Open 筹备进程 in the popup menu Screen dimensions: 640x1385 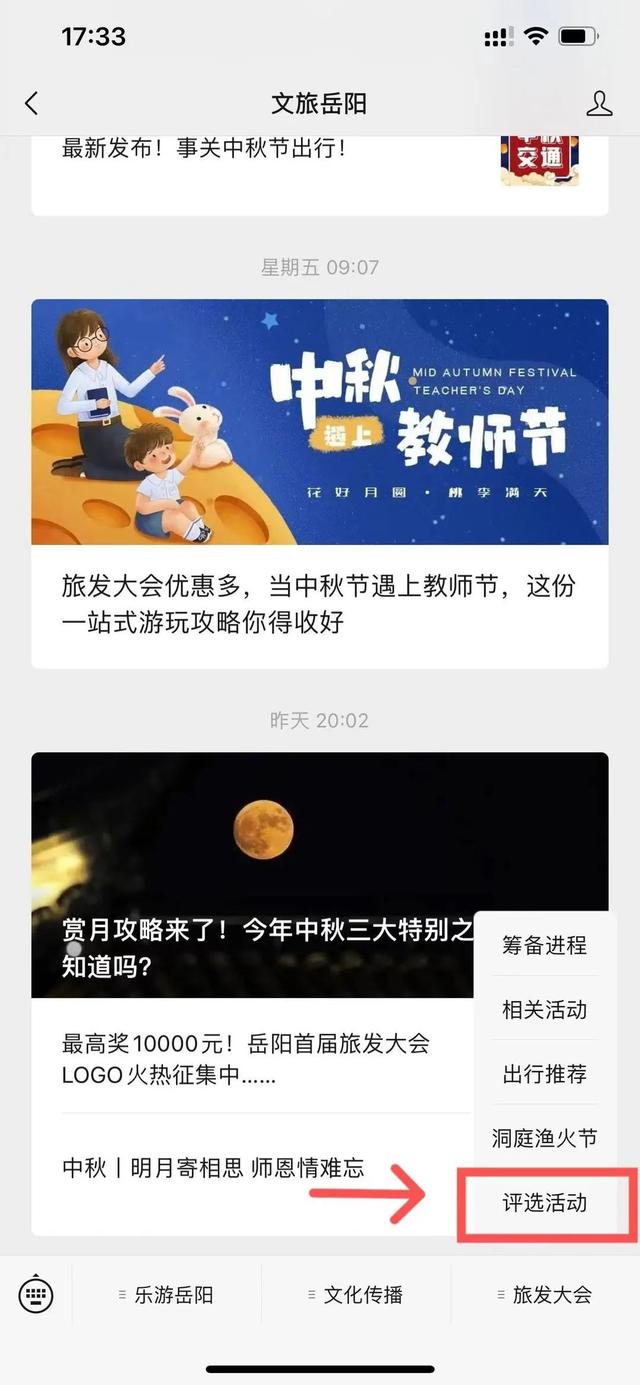pos(545,945)
